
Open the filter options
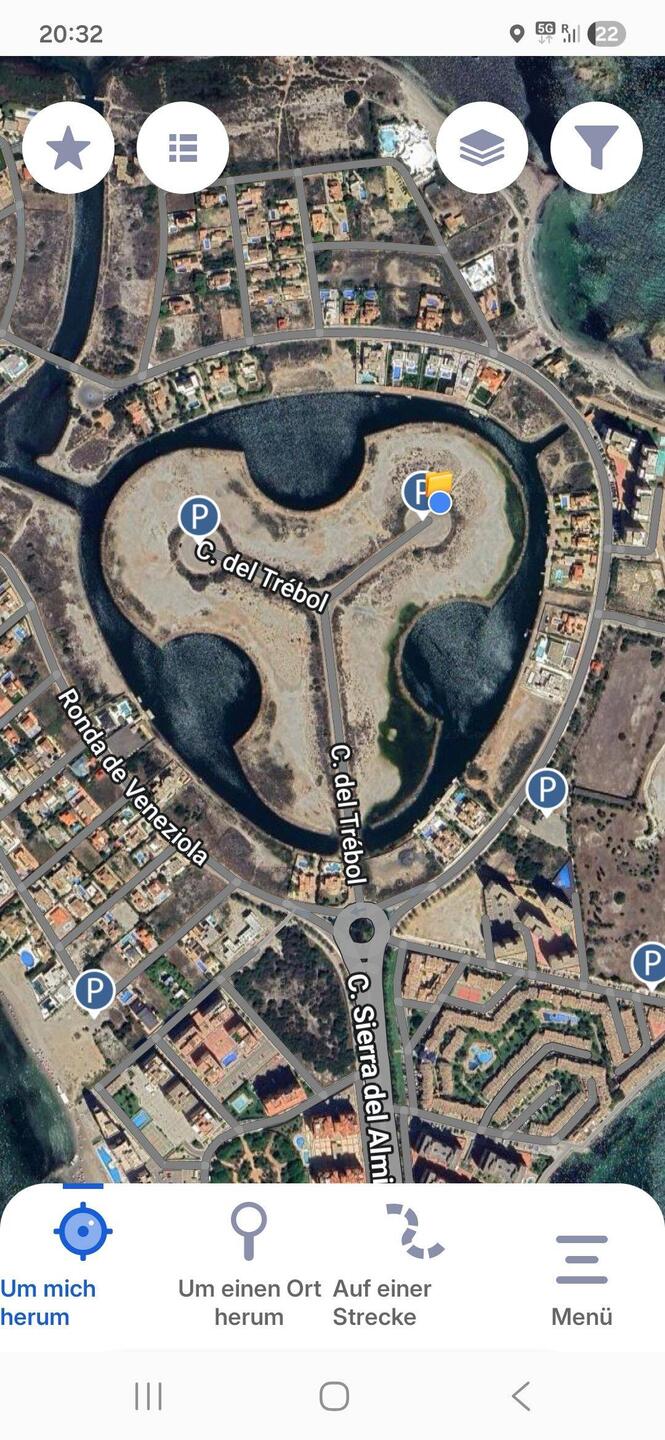tap(596, 148)
